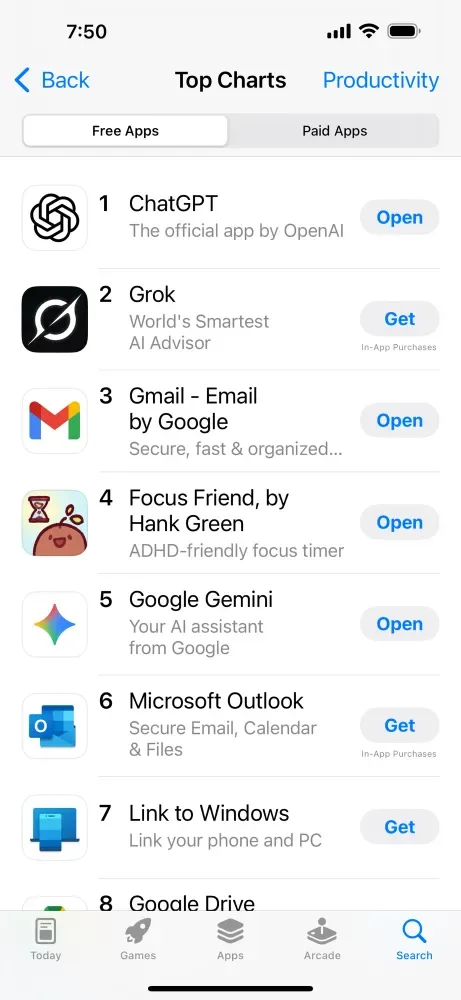Screen dimensions: 461x1000
Task: View the Google Drive listing
Action: point(230,901)
